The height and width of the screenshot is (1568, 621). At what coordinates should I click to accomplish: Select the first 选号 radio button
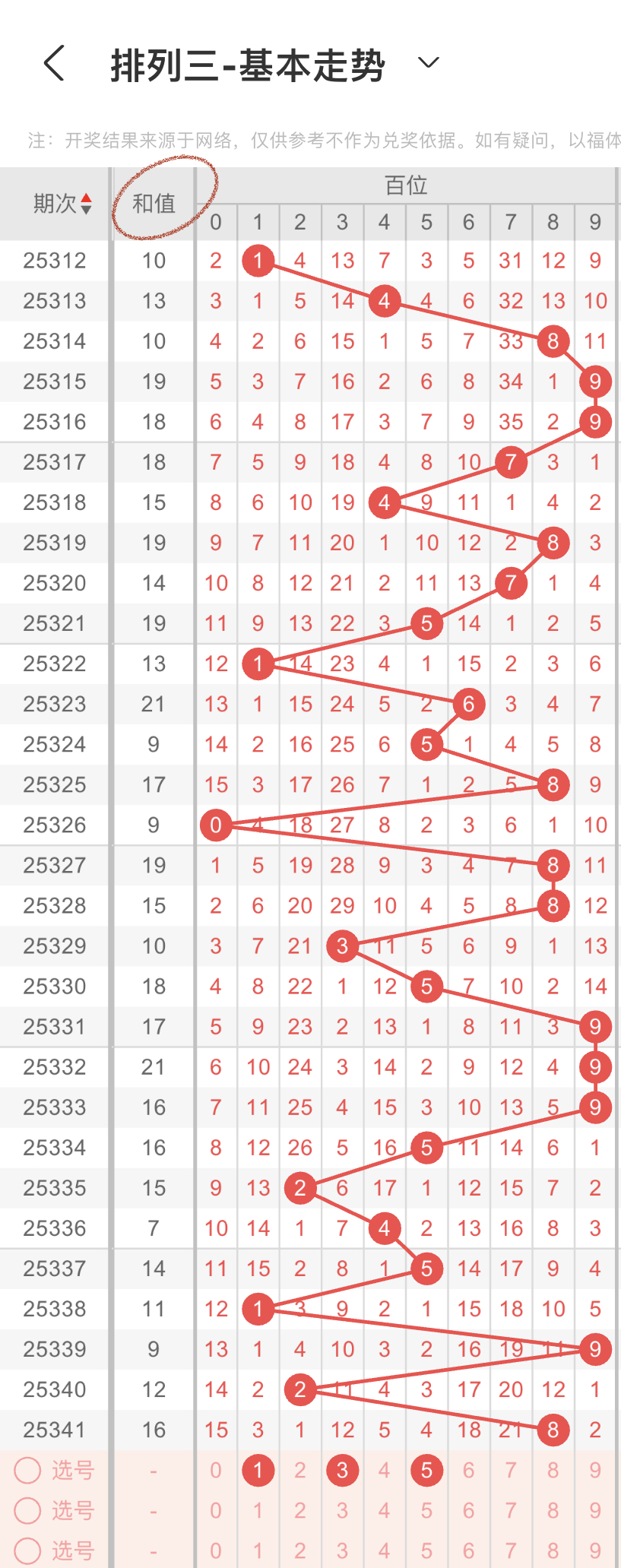27,1470
